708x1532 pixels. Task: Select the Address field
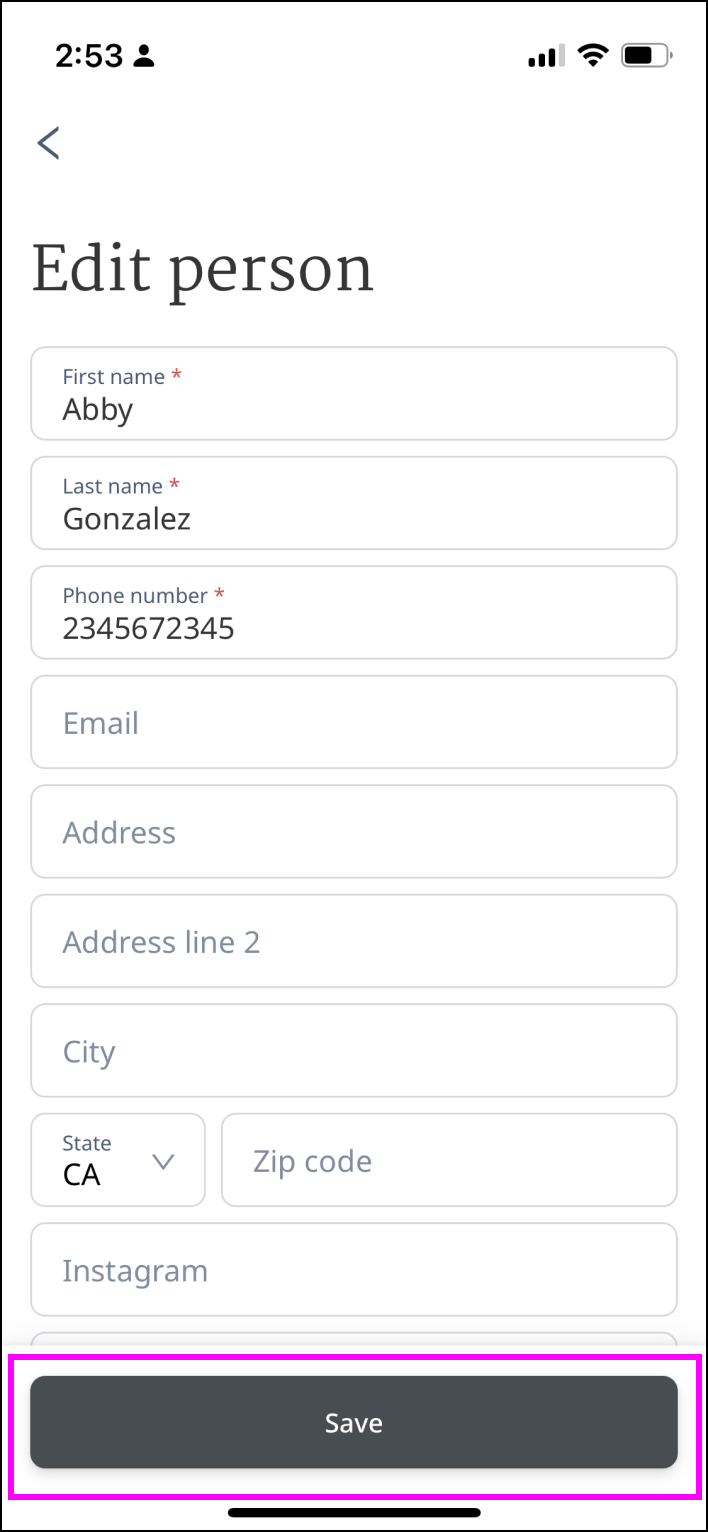[353, 832]
